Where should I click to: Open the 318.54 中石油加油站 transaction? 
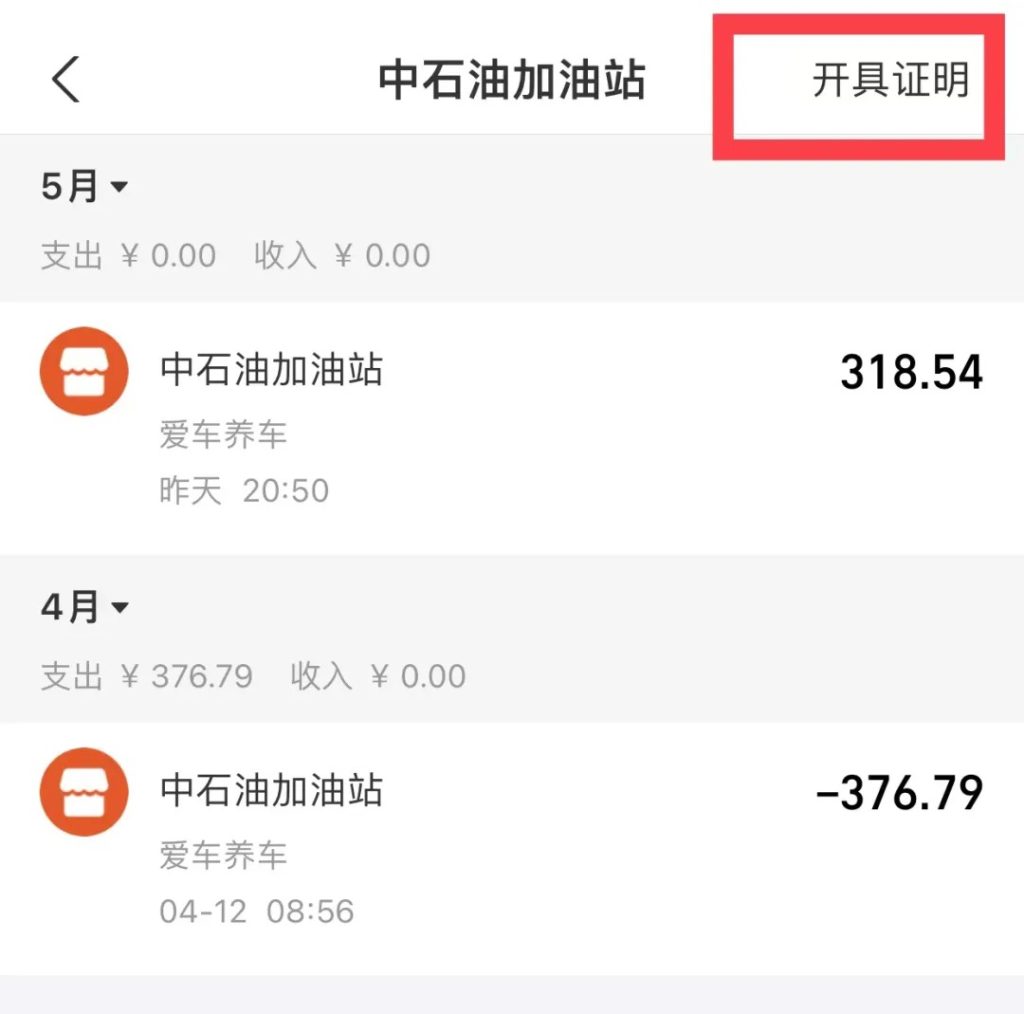[512, 428]
